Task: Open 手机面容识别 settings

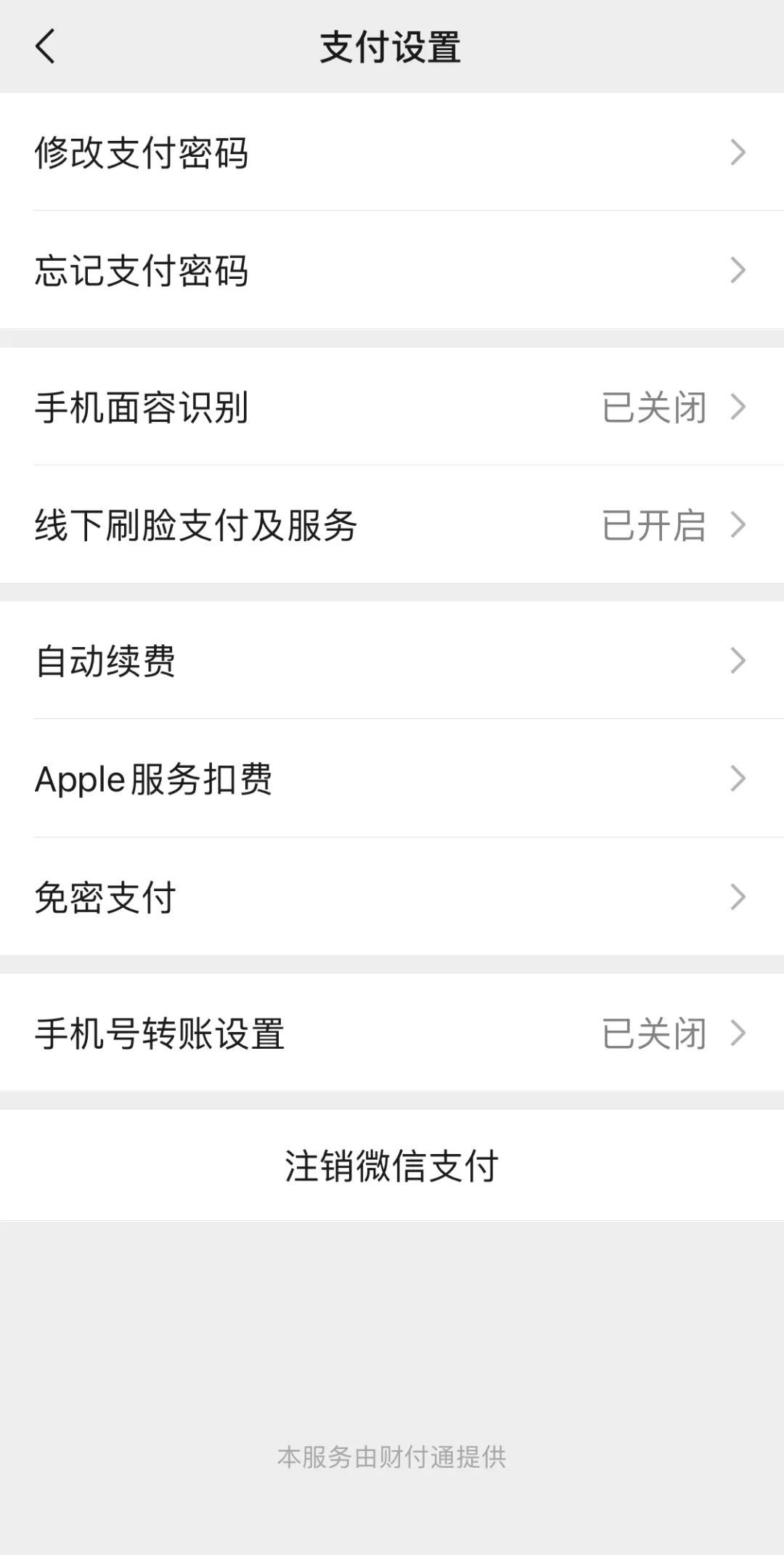Action: pos(392,407)
